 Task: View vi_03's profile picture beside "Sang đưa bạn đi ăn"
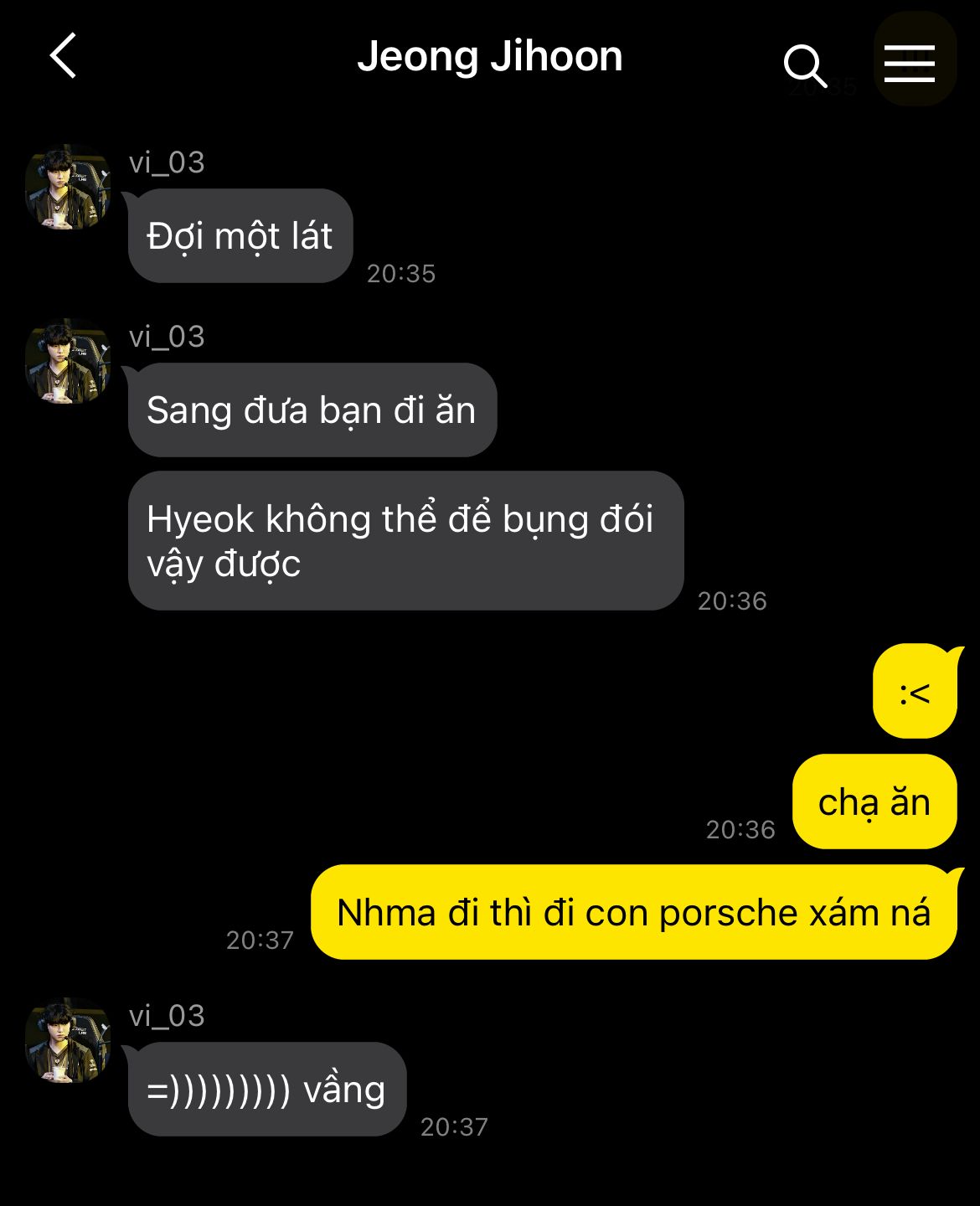[x=67, y=361]
